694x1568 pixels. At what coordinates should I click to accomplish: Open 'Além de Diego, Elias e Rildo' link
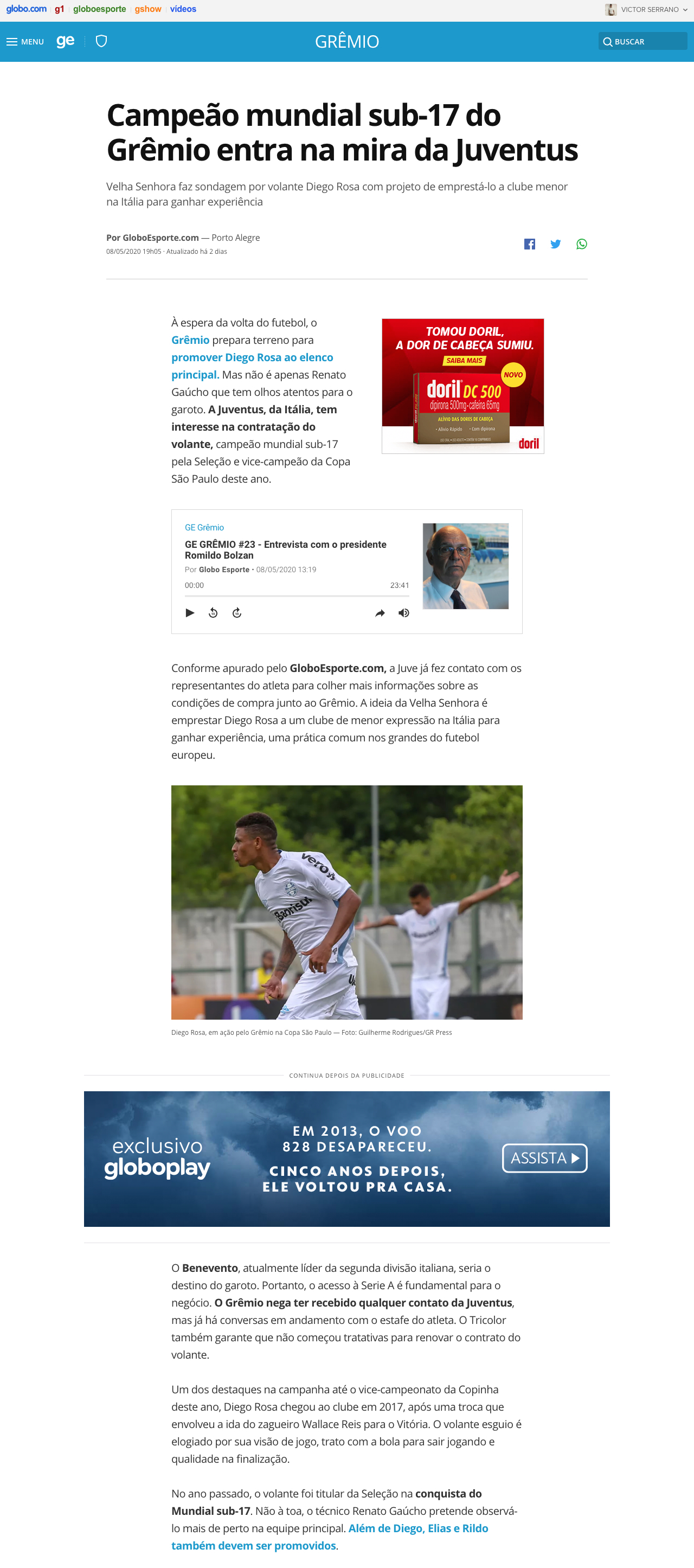point(419,1528)
